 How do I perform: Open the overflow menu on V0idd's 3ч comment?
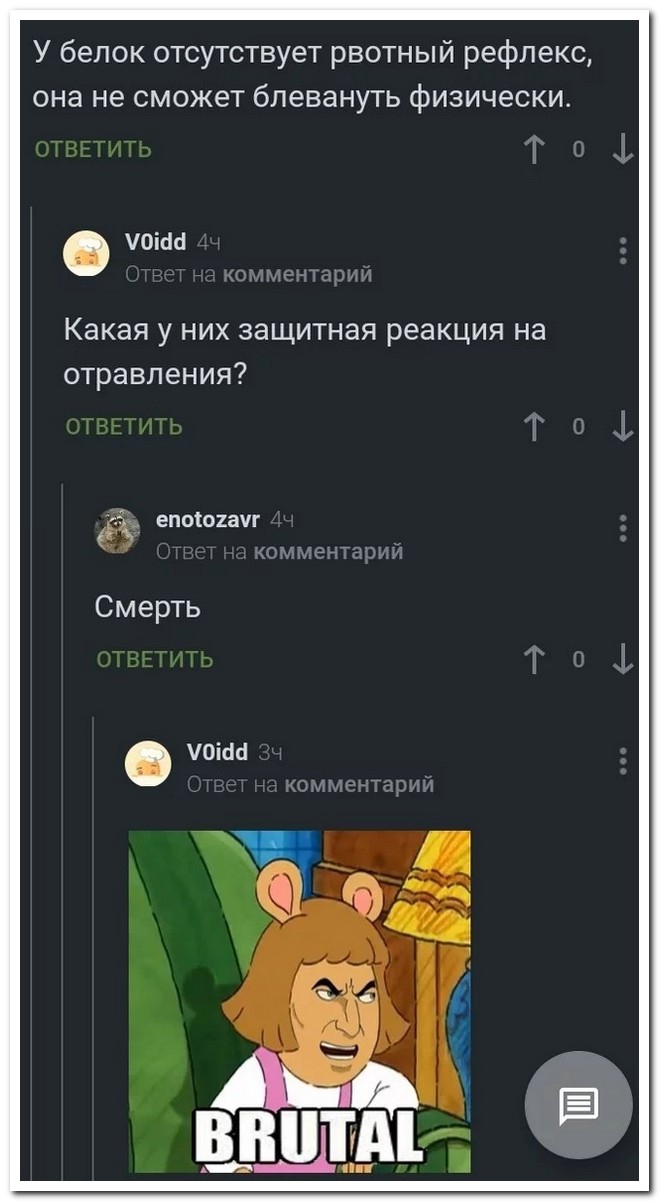[x=623, y=760]
